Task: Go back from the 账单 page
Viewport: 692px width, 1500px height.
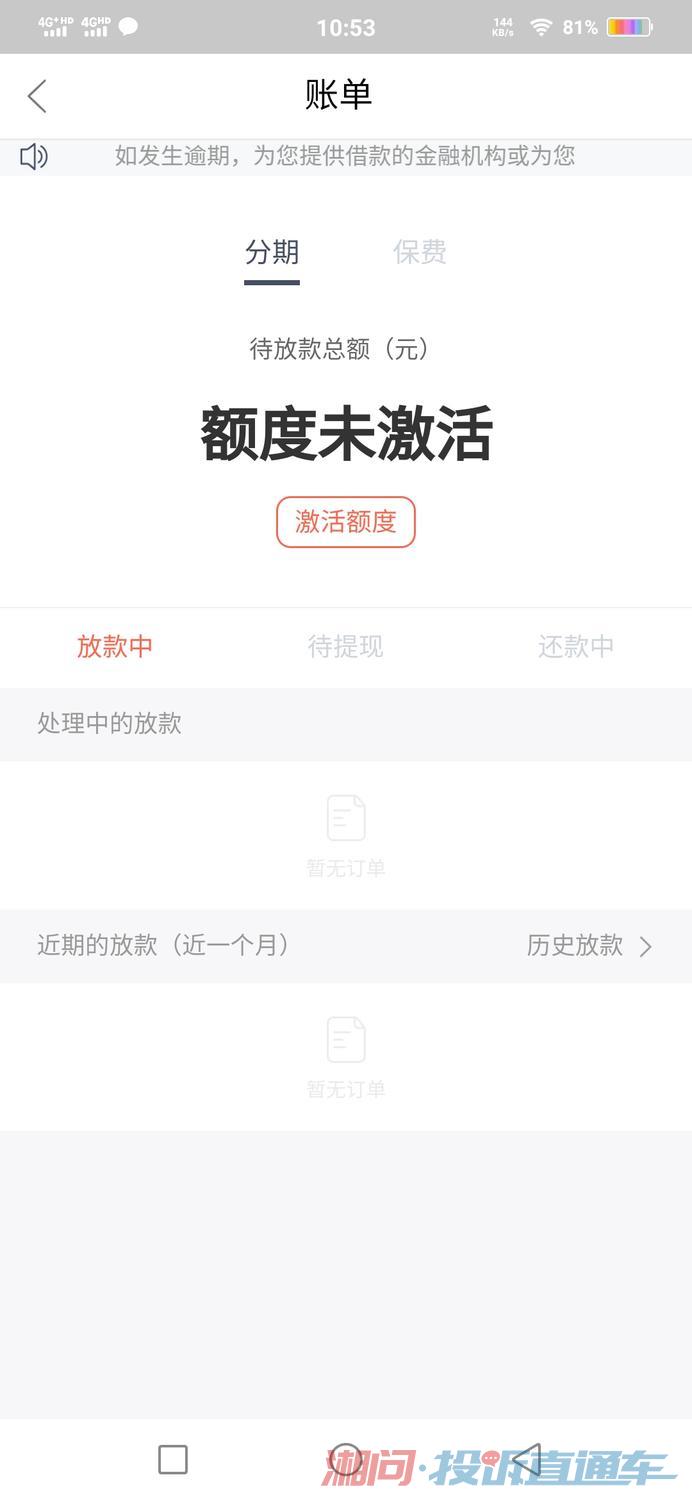Action: pos(37,97)
